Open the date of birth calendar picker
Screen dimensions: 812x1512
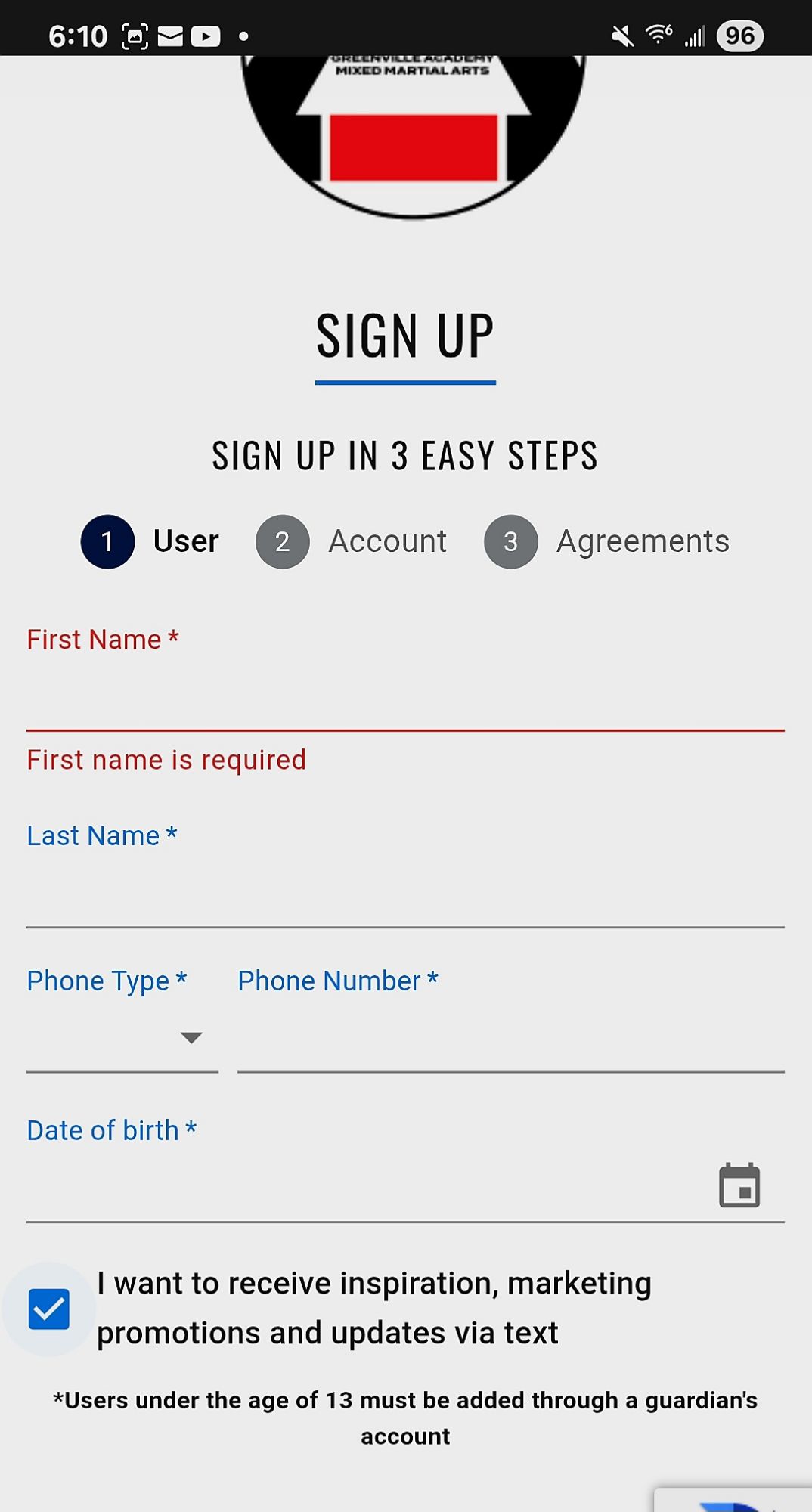(739, 1185)
